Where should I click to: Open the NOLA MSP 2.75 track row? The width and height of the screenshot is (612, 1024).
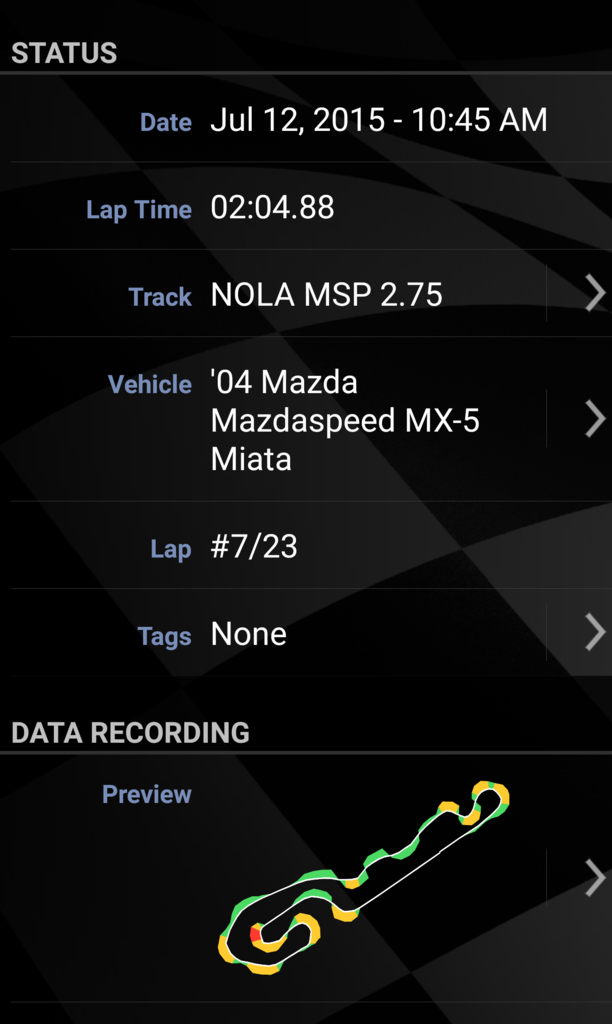click(326, 295)
